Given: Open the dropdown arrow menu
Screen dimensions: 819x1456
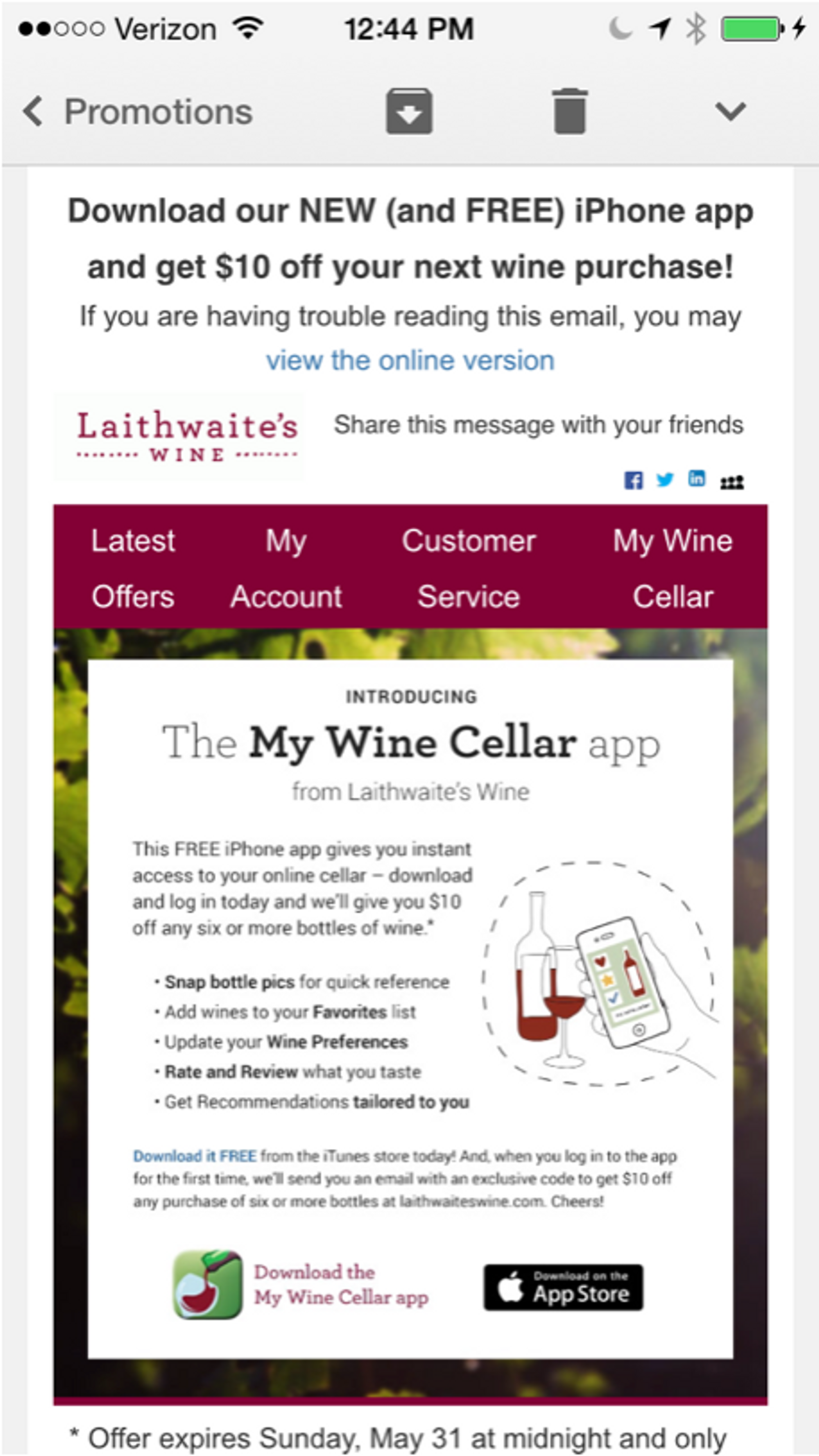Looking at the screenshot, I should pos(730,111).
